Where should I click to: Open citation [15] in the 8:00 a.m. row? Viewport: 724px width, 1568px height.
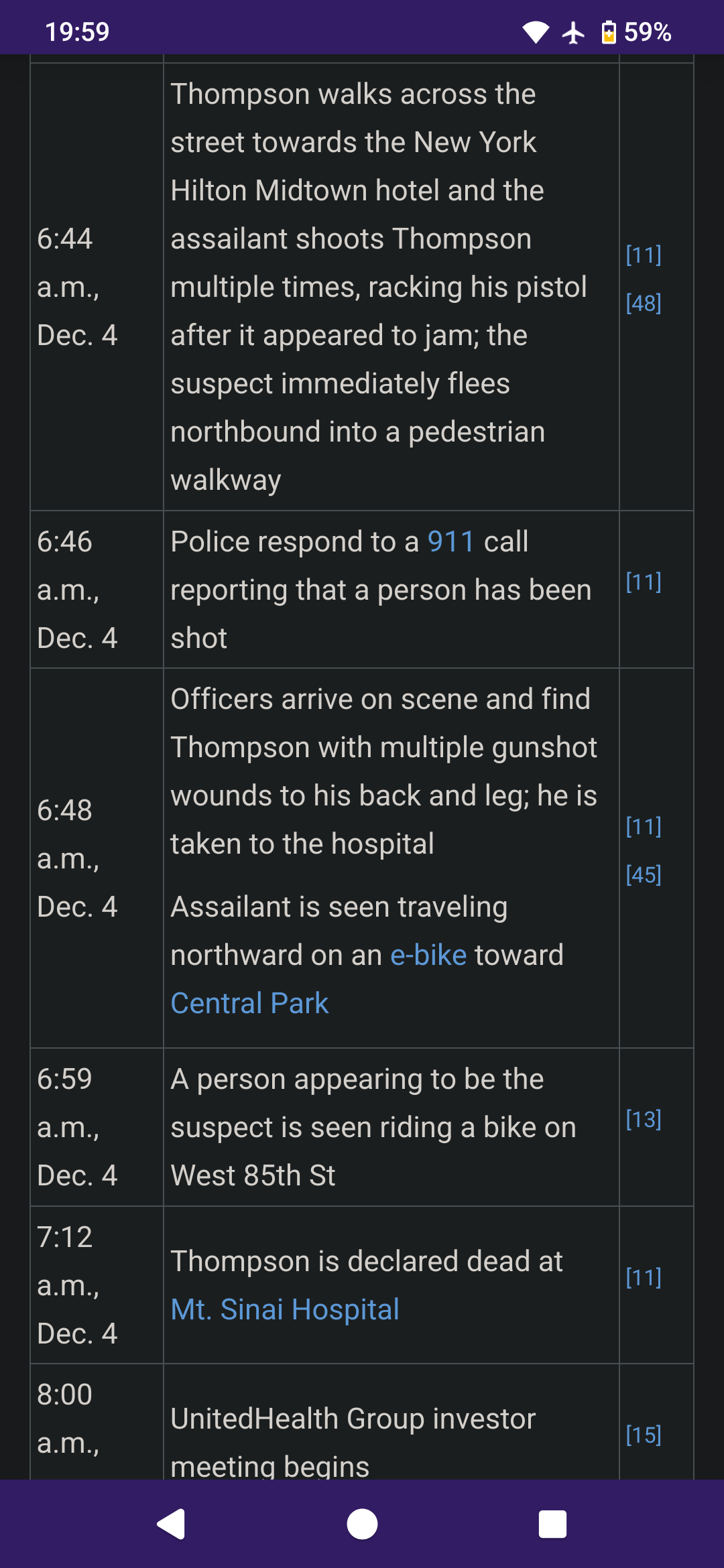pyautogui.click(x=644, y=1435)
